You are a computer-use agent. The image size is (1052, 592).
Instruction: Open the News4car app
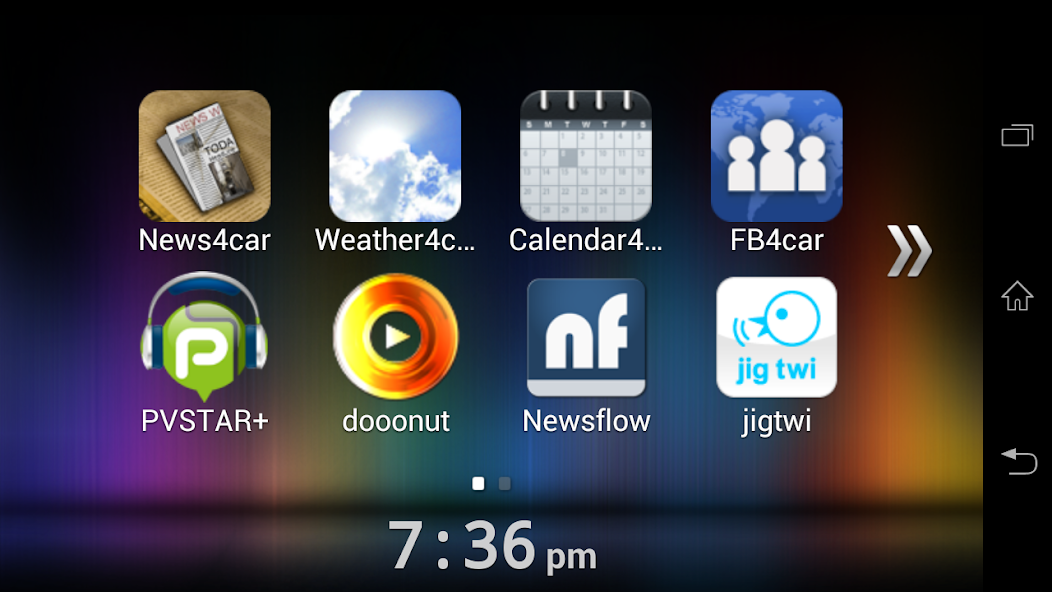(x=204, y=157)
